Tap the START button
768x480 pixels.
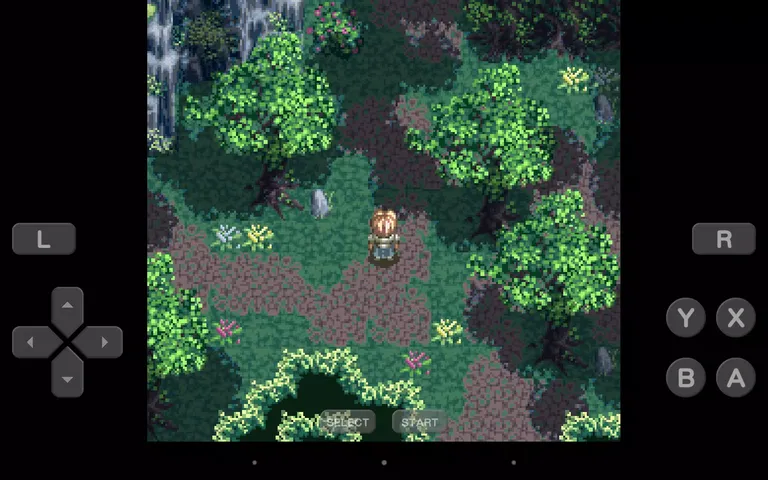coord(420,422)
